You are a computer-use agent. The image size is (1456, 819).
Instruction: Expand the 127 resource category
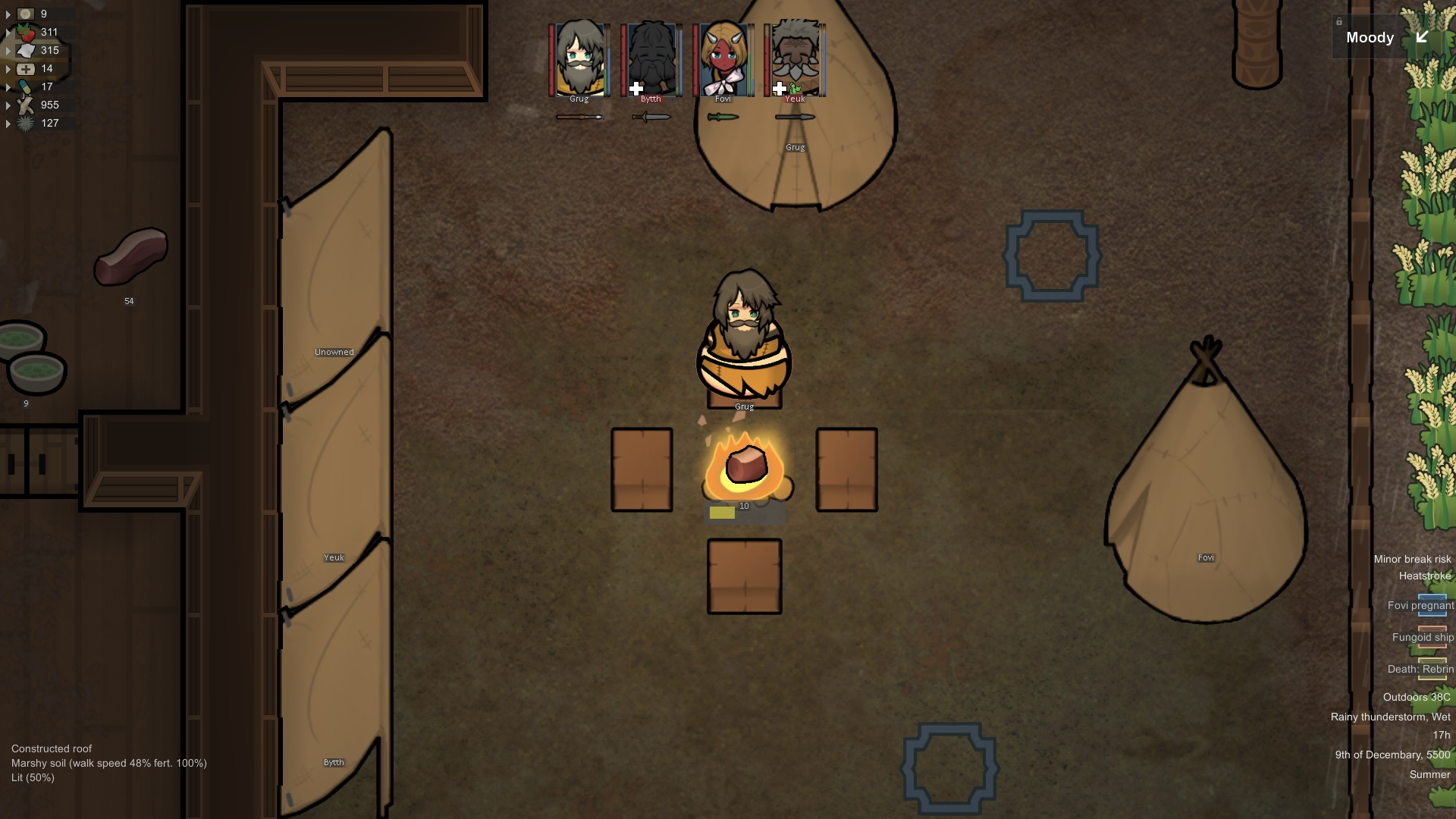pyautogui.click(x=8, y=124)
